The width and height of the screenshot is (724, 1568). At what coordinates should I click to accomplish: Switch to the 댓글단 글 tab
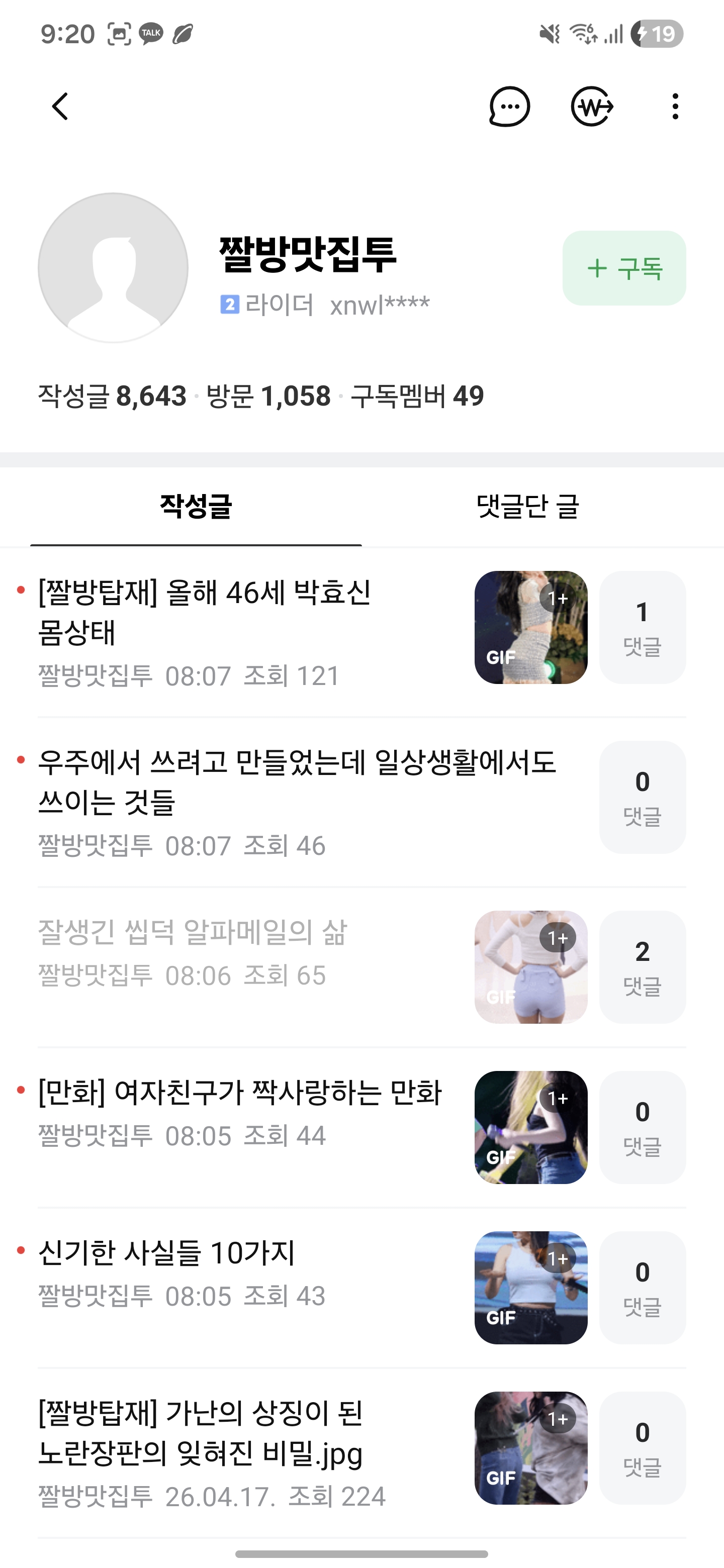[x=527, y=507]
